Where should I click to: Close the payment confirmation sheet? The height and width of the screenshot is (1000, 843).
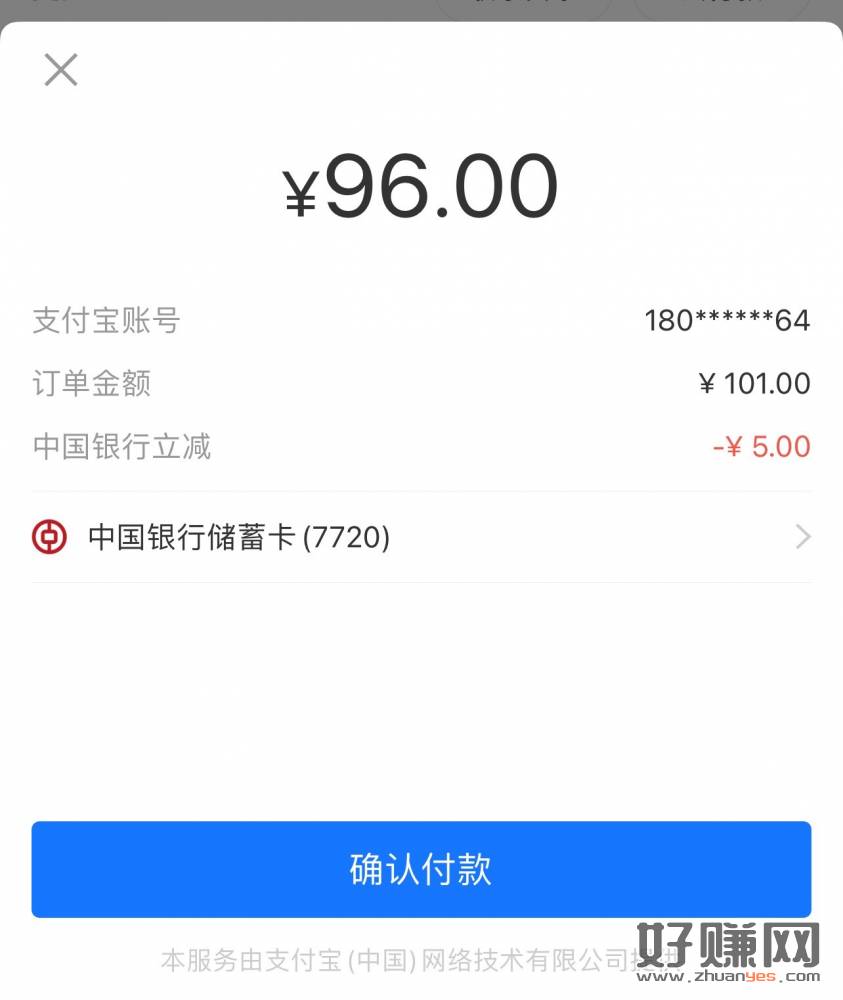click(61, 70)
